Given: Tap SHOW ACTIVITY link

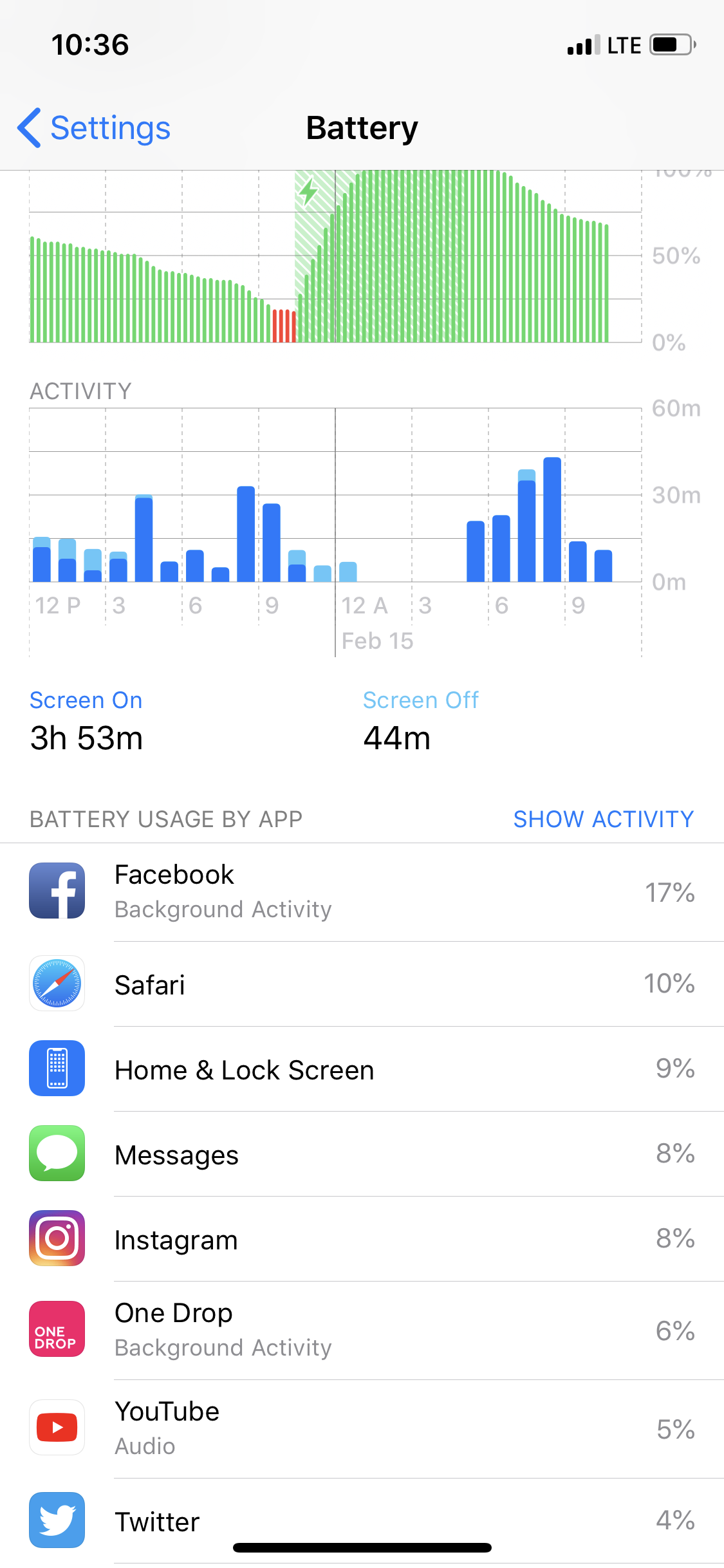Looking at the screenshot, I should pos(603,819).
